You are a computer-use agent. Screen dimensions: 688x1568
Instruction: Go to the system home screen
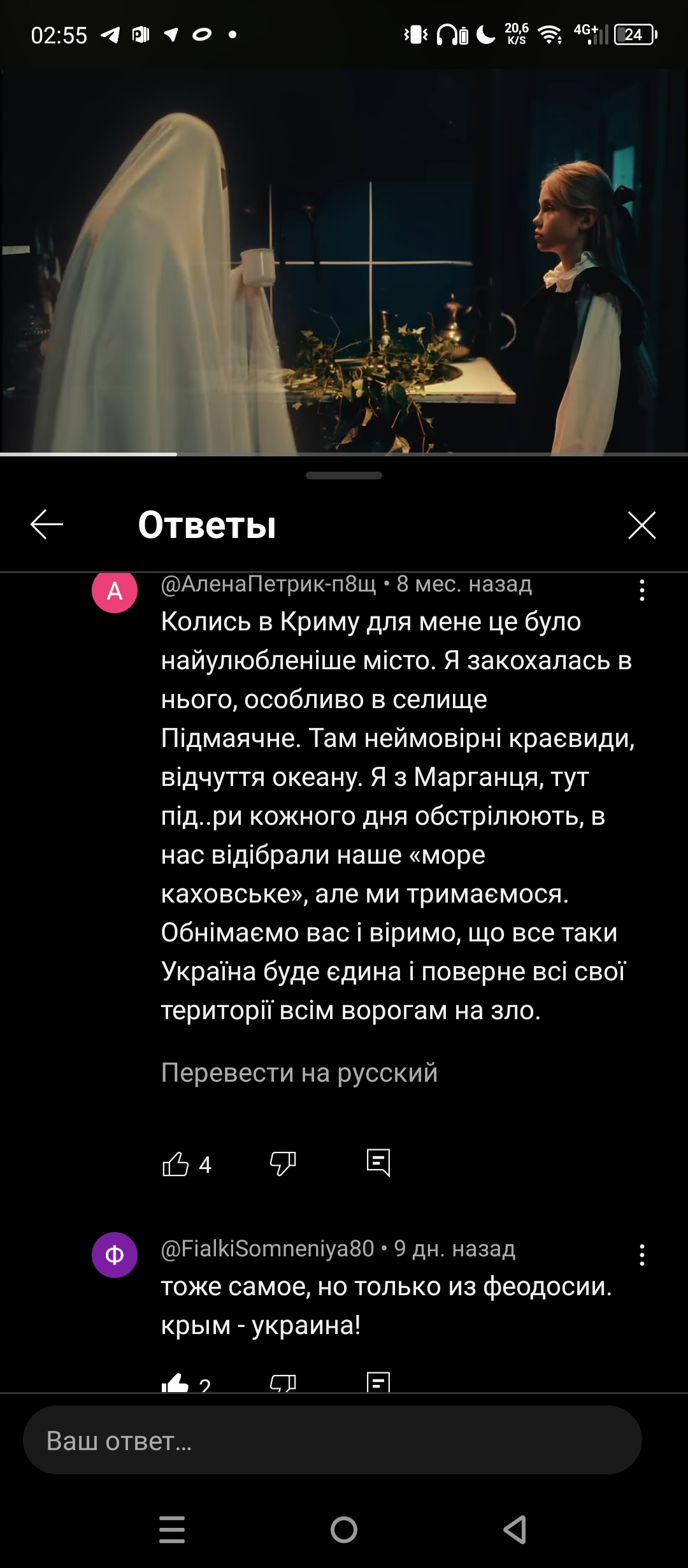[x=344, y=1528]
